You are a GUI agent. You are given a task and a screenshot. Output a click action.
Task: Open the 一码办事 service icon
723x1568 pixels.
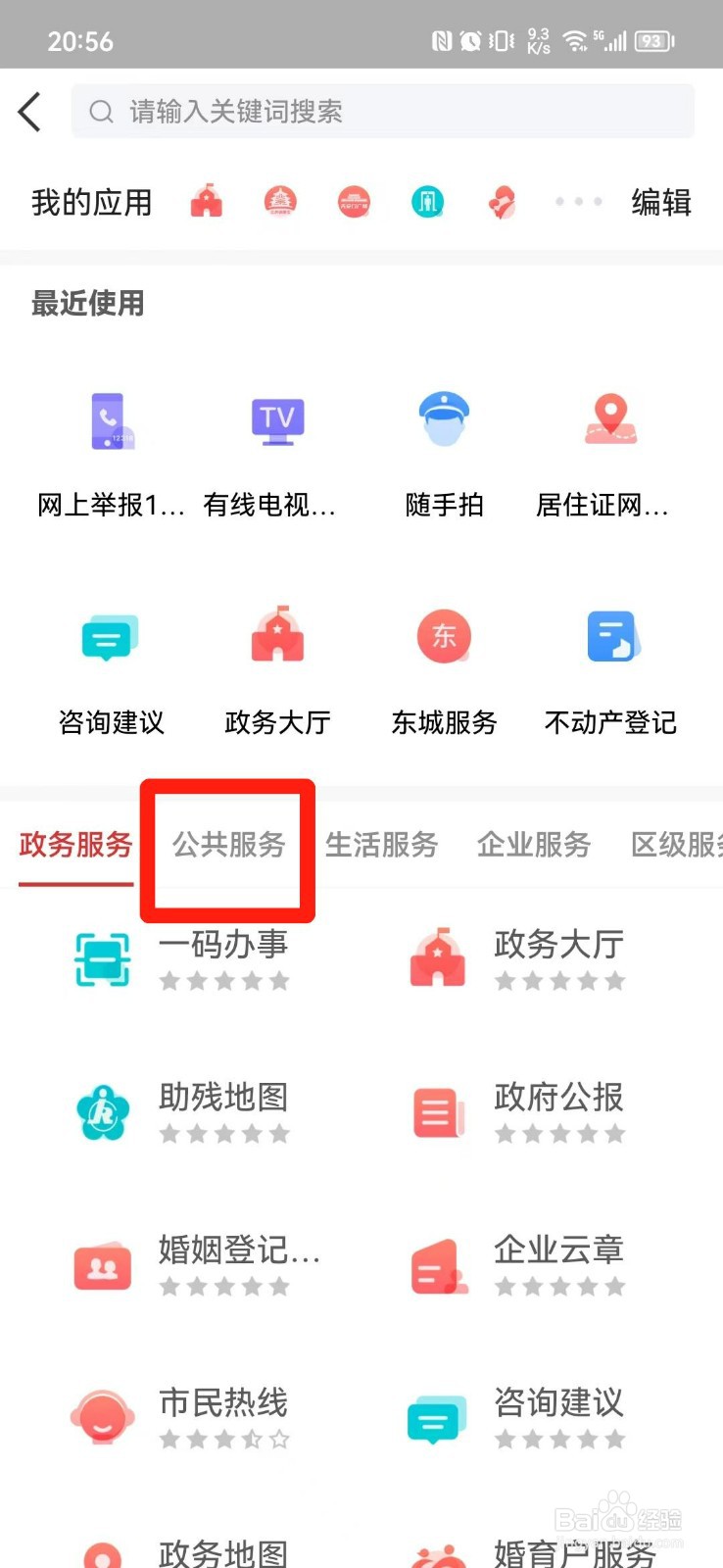click(101, 957)
